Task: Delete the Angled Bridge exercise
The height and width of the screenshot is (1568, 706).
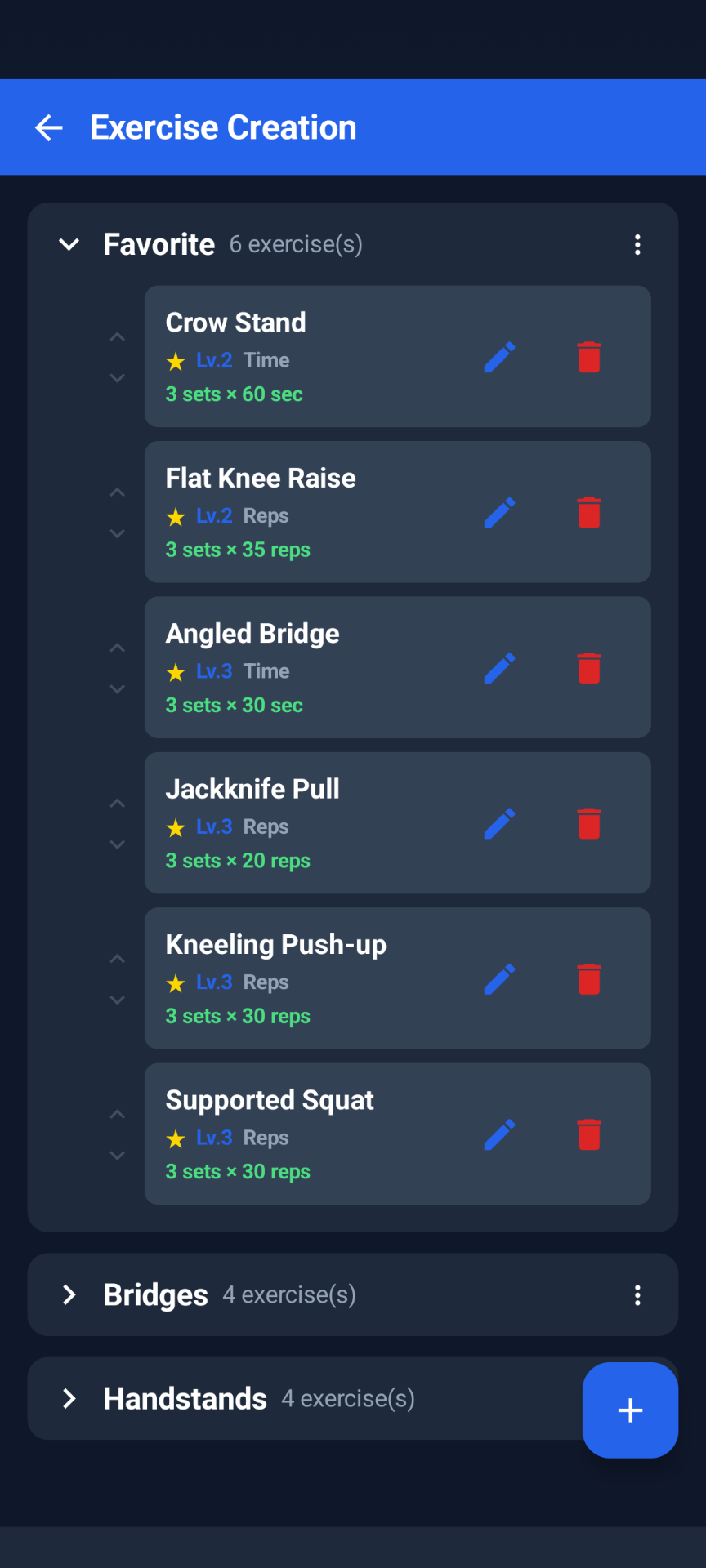Action: pos(589,668)
